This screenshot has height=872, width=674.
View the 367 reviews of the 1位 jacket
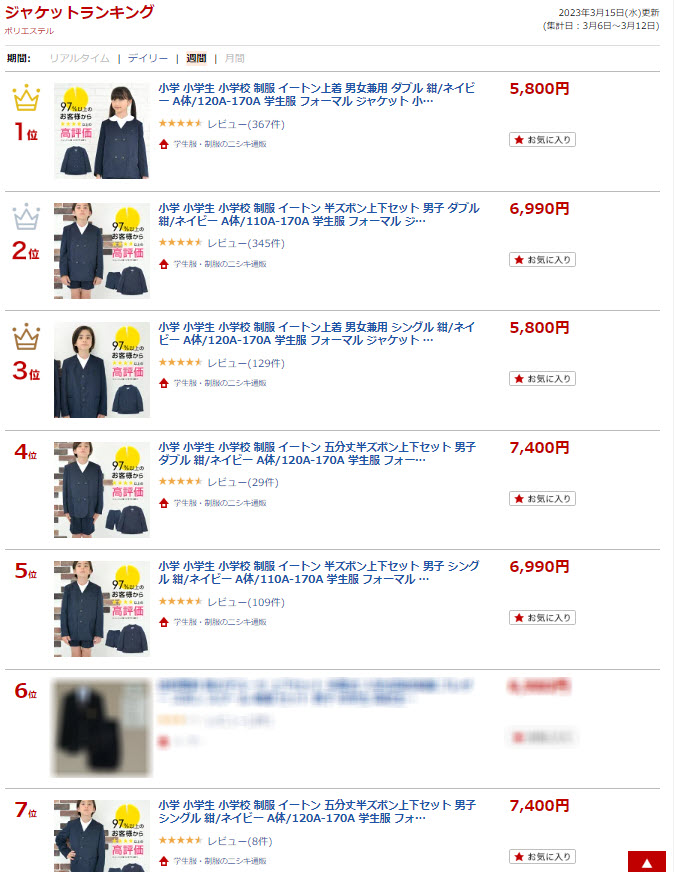245,124
